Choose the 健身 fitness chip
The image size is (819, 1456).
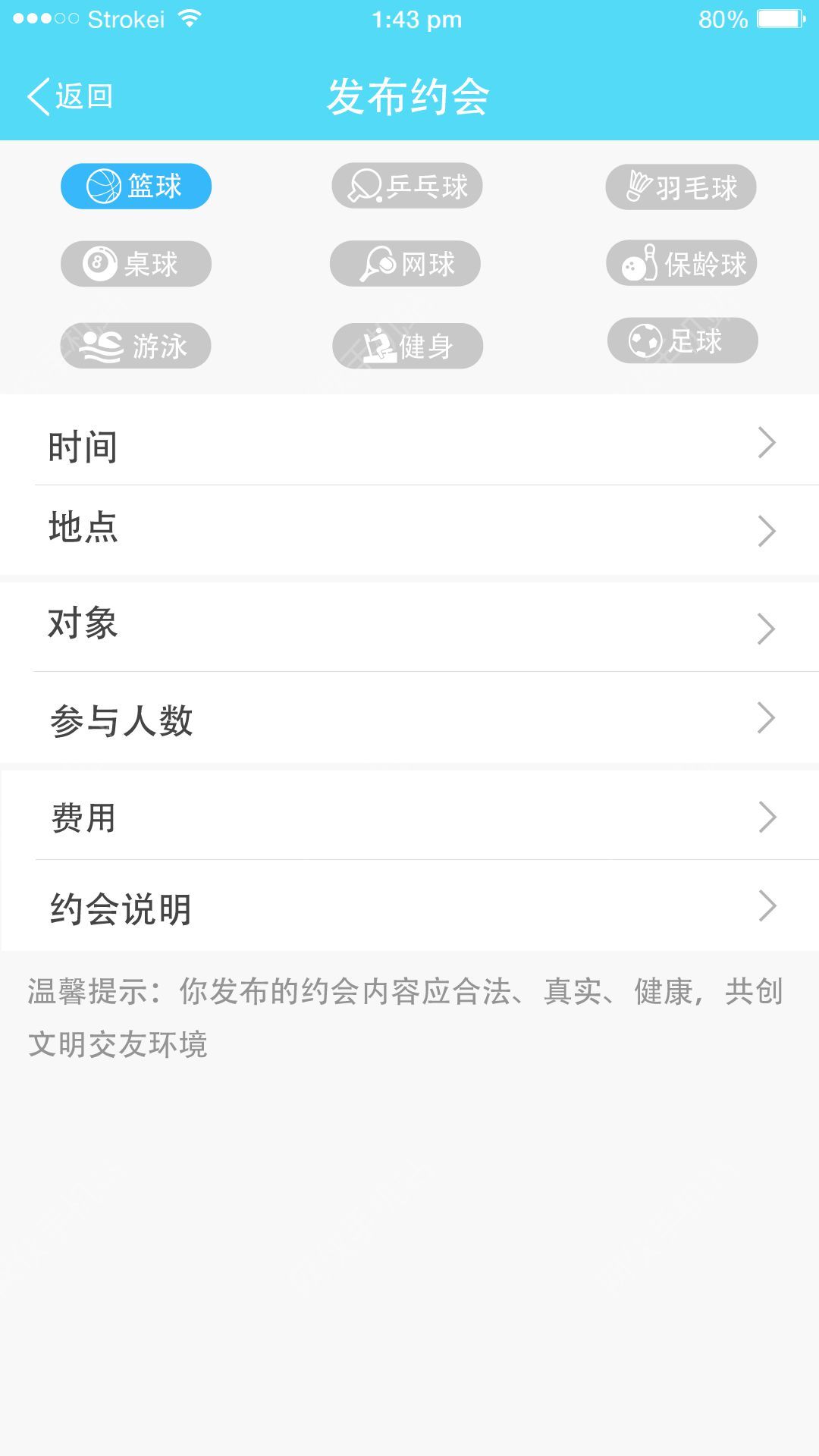click(407, 346)
